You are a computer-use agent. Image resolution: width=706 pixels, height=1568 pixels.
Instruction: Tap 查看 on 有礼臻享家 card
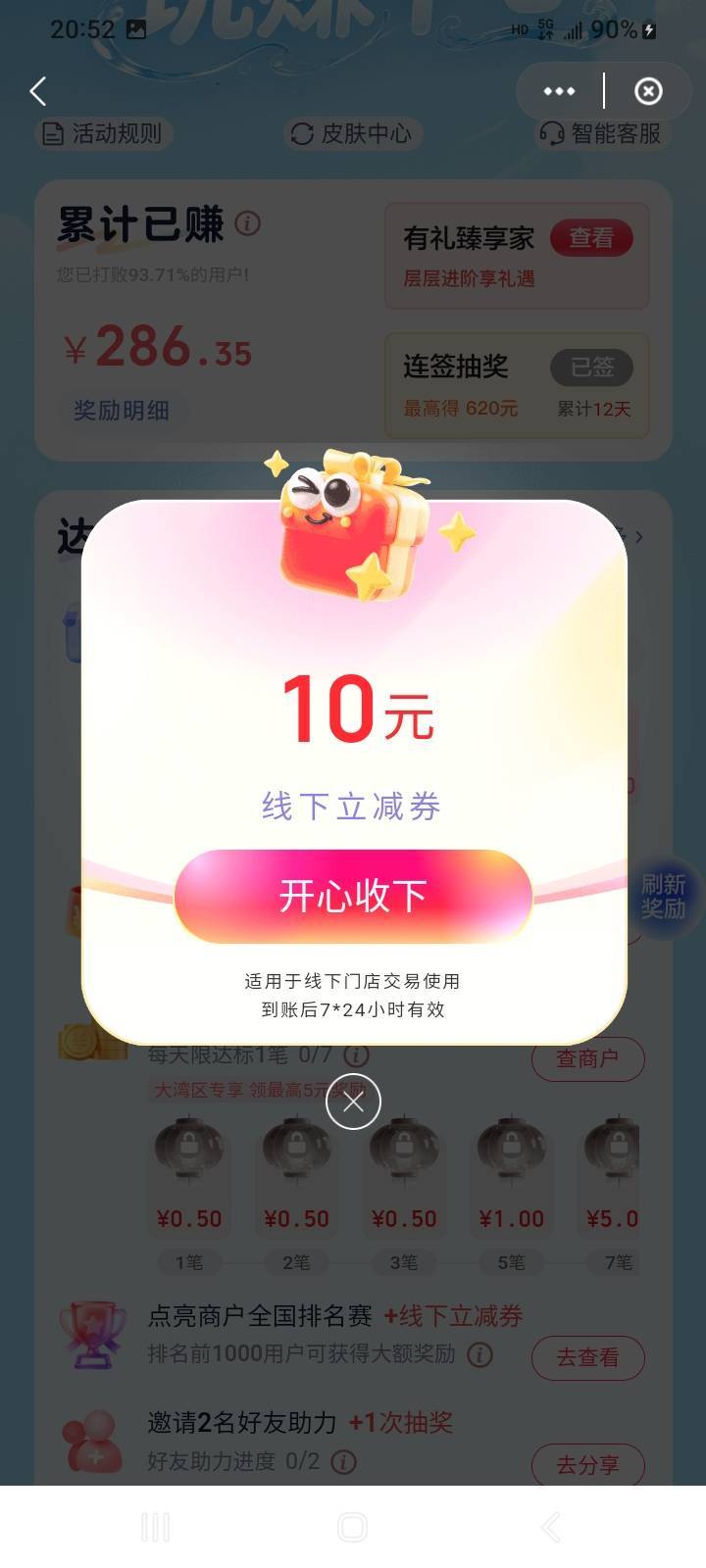point(591,238)
